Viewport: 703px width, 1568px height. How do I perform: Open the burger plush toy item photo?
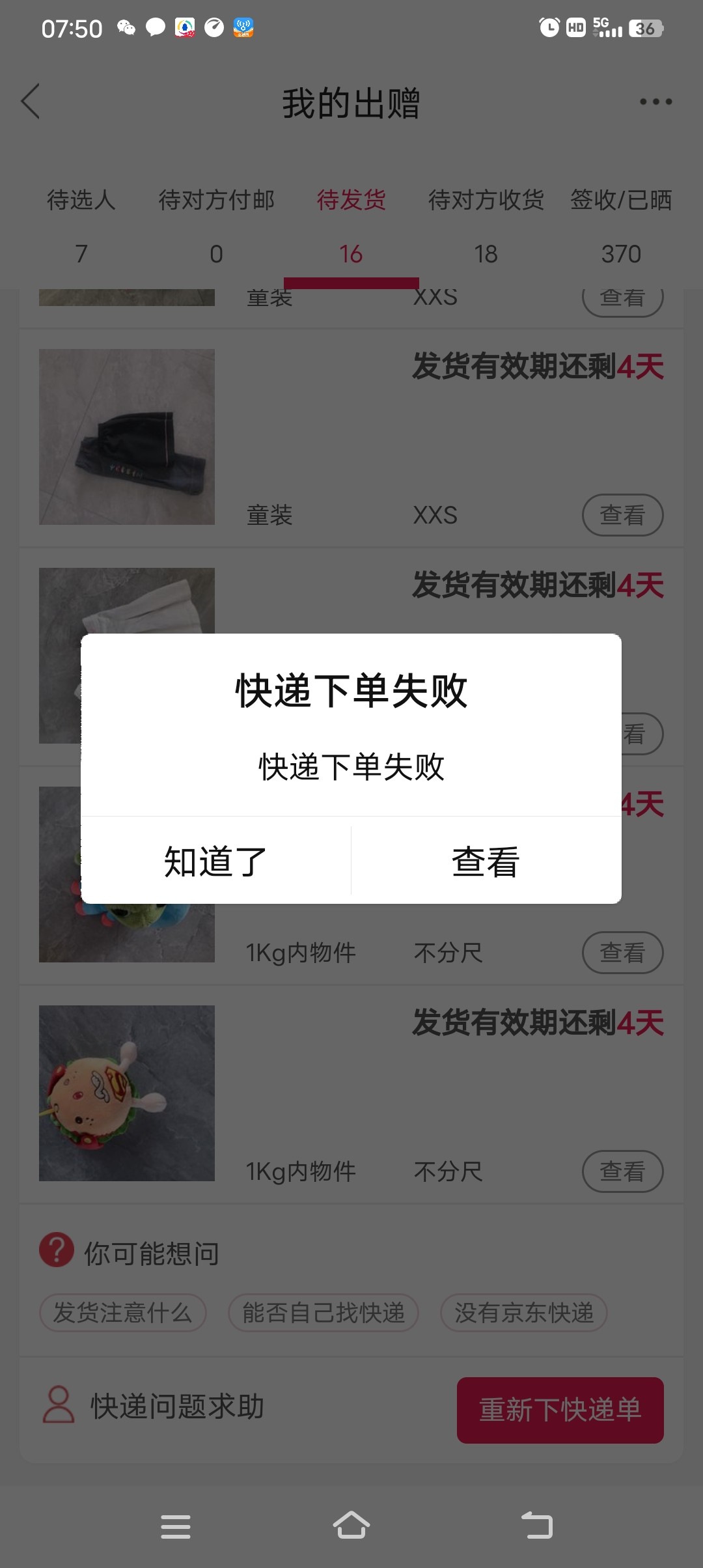click(x=127, y=1093)
